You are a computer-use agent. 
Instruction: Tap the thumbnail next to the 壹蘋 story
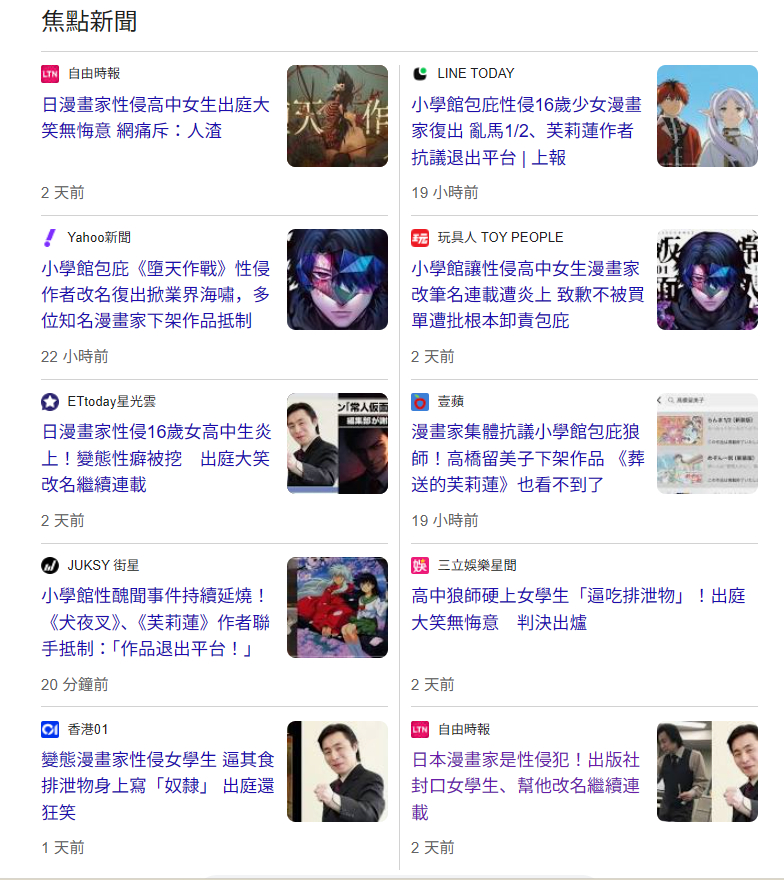click(x=707, y=444)
